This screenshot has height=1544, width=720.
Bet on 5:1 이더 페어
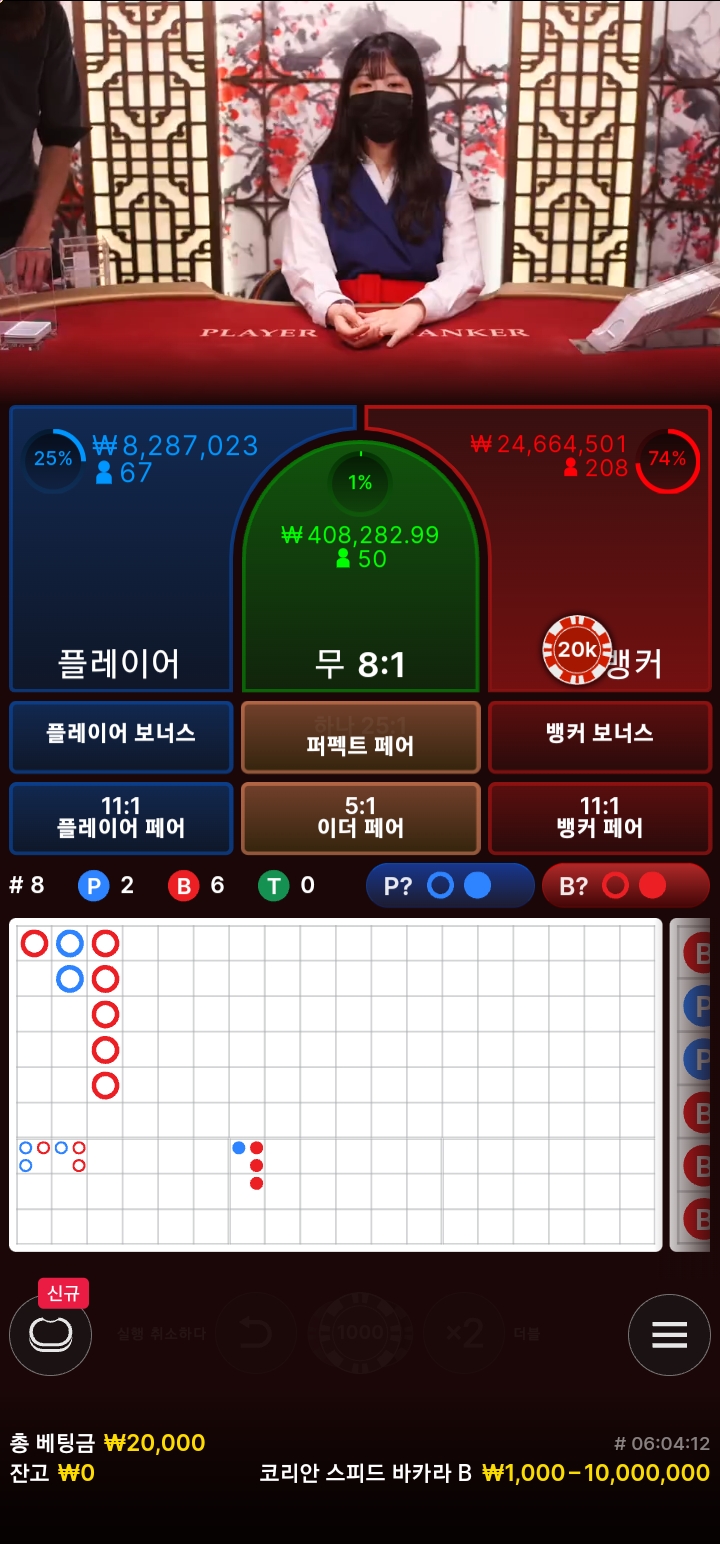tap(360, 818)
